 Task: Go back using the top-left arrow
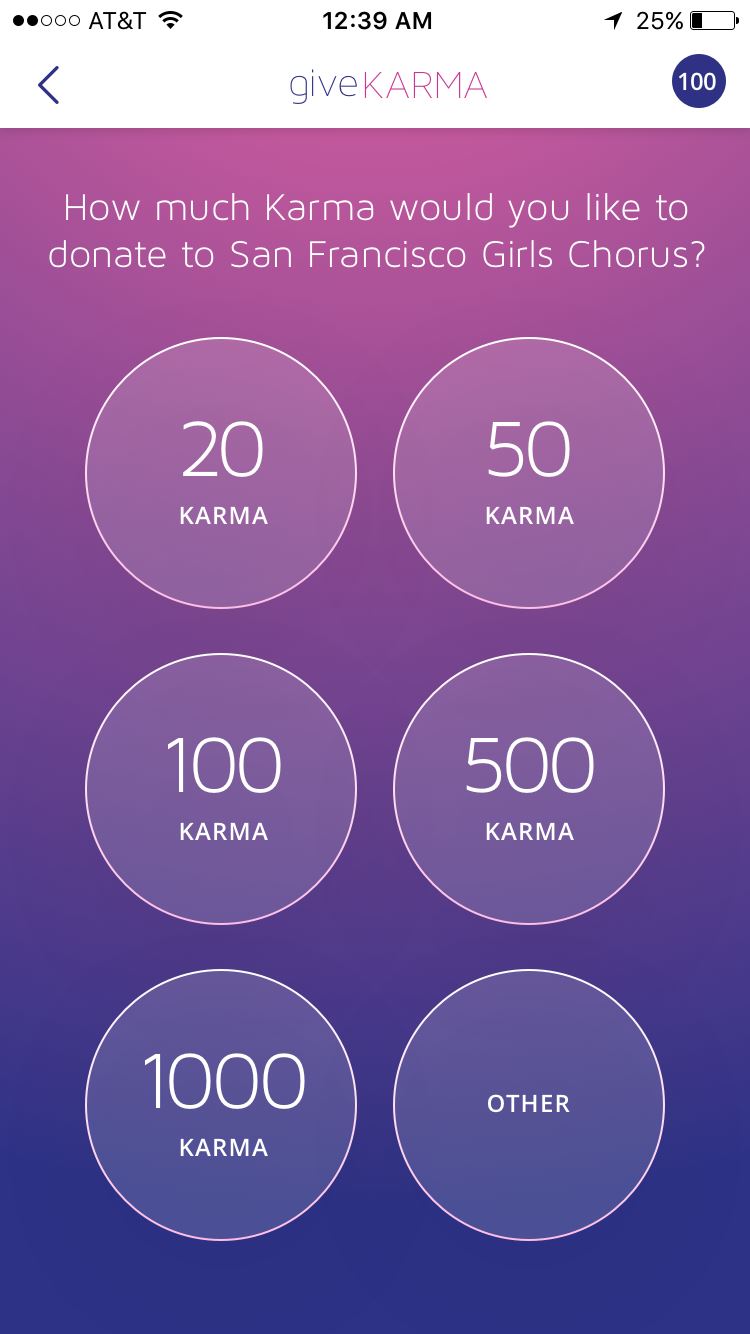[x=48, y=85]
